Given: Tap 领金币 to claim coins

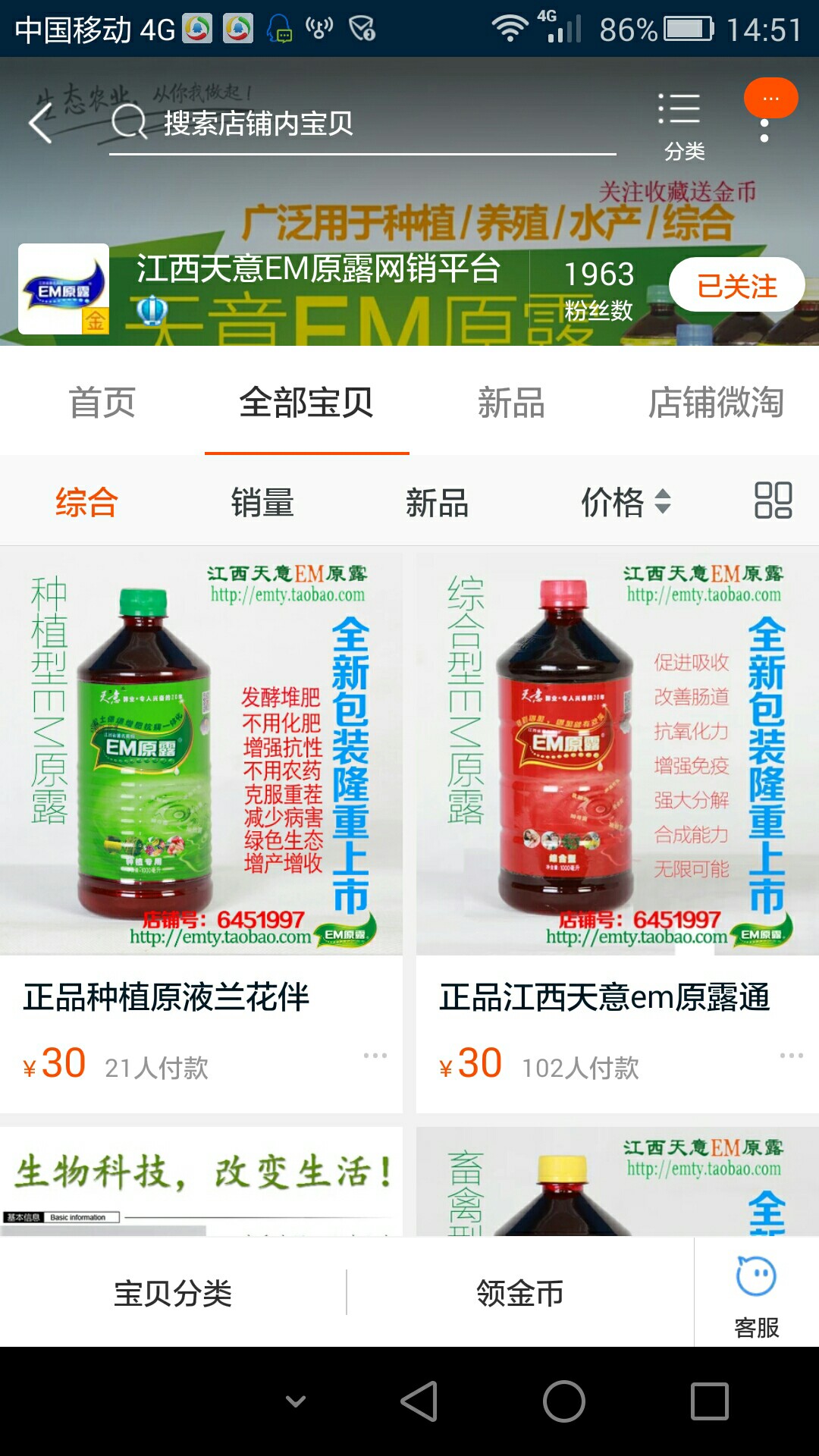Looking at the screenshot, I should click(520, 1293).
